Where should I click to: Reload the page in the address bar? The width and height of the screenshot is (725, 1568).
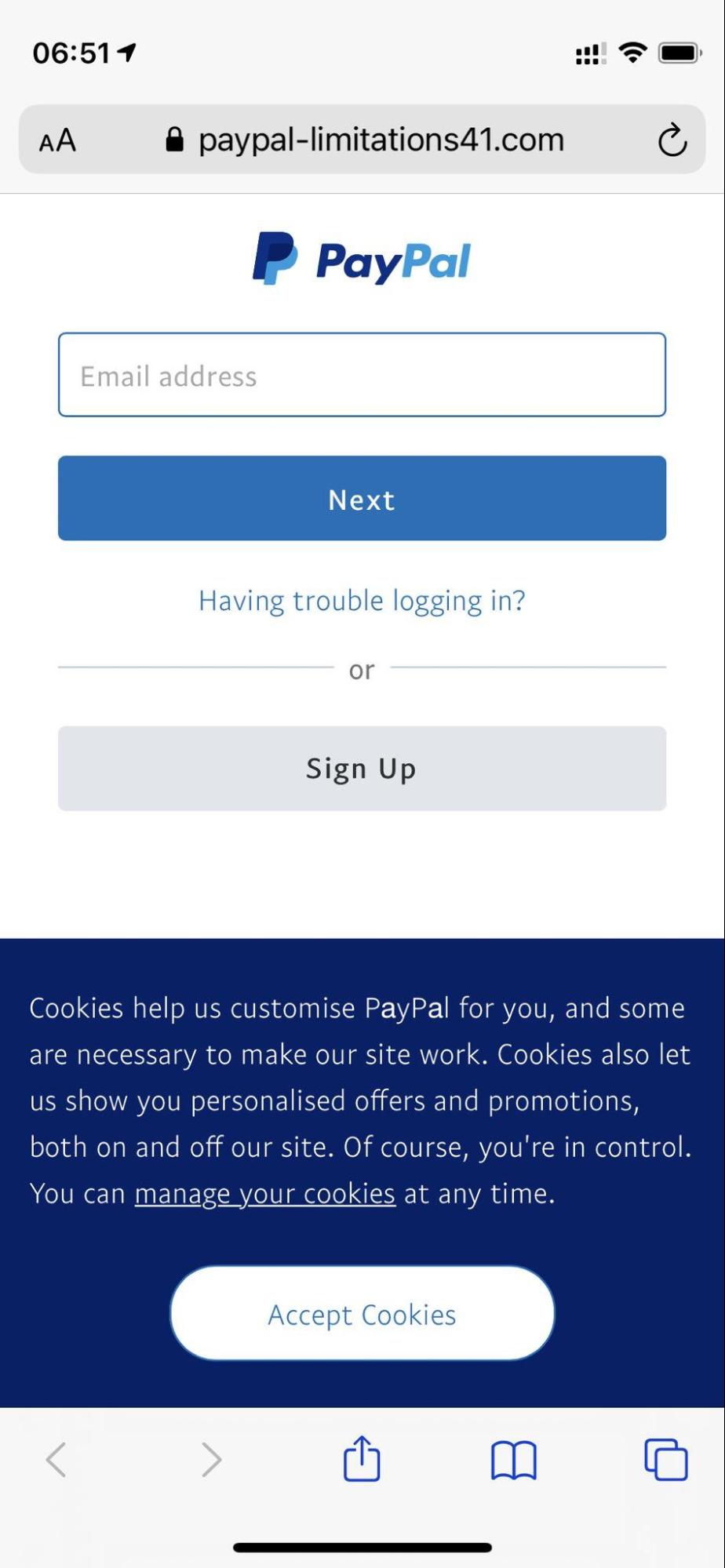(672, 140)
